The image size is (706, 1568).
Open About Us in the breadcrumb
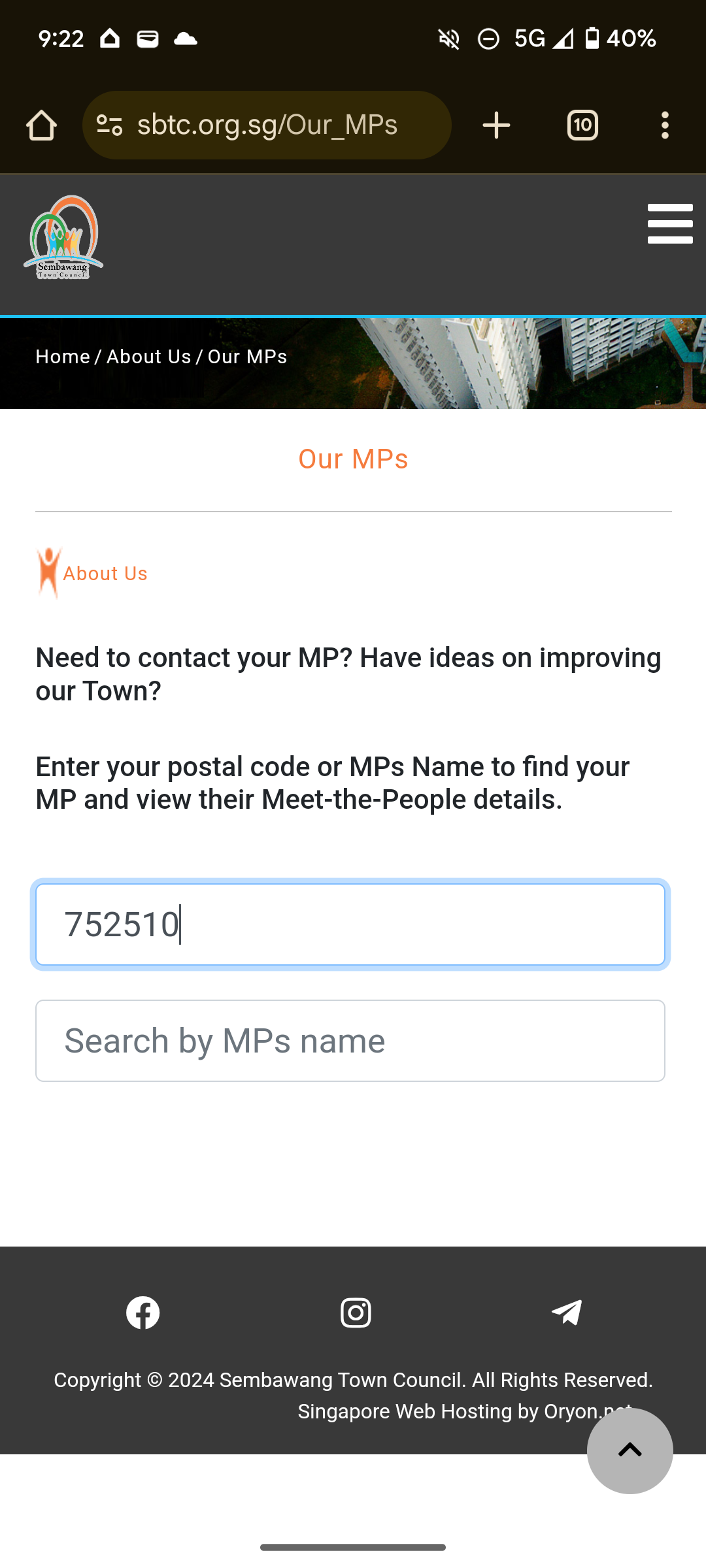tap(149, 357)
